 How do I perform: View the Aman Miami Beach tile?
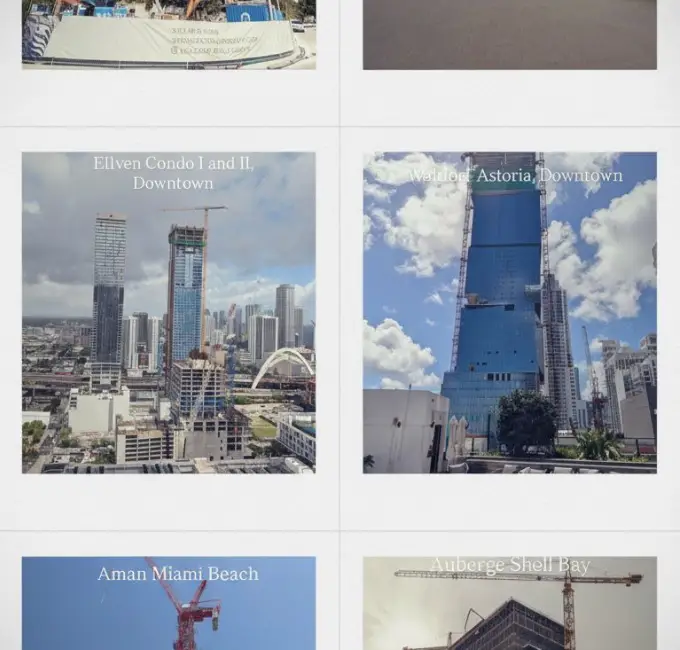[x=169, y=603]
